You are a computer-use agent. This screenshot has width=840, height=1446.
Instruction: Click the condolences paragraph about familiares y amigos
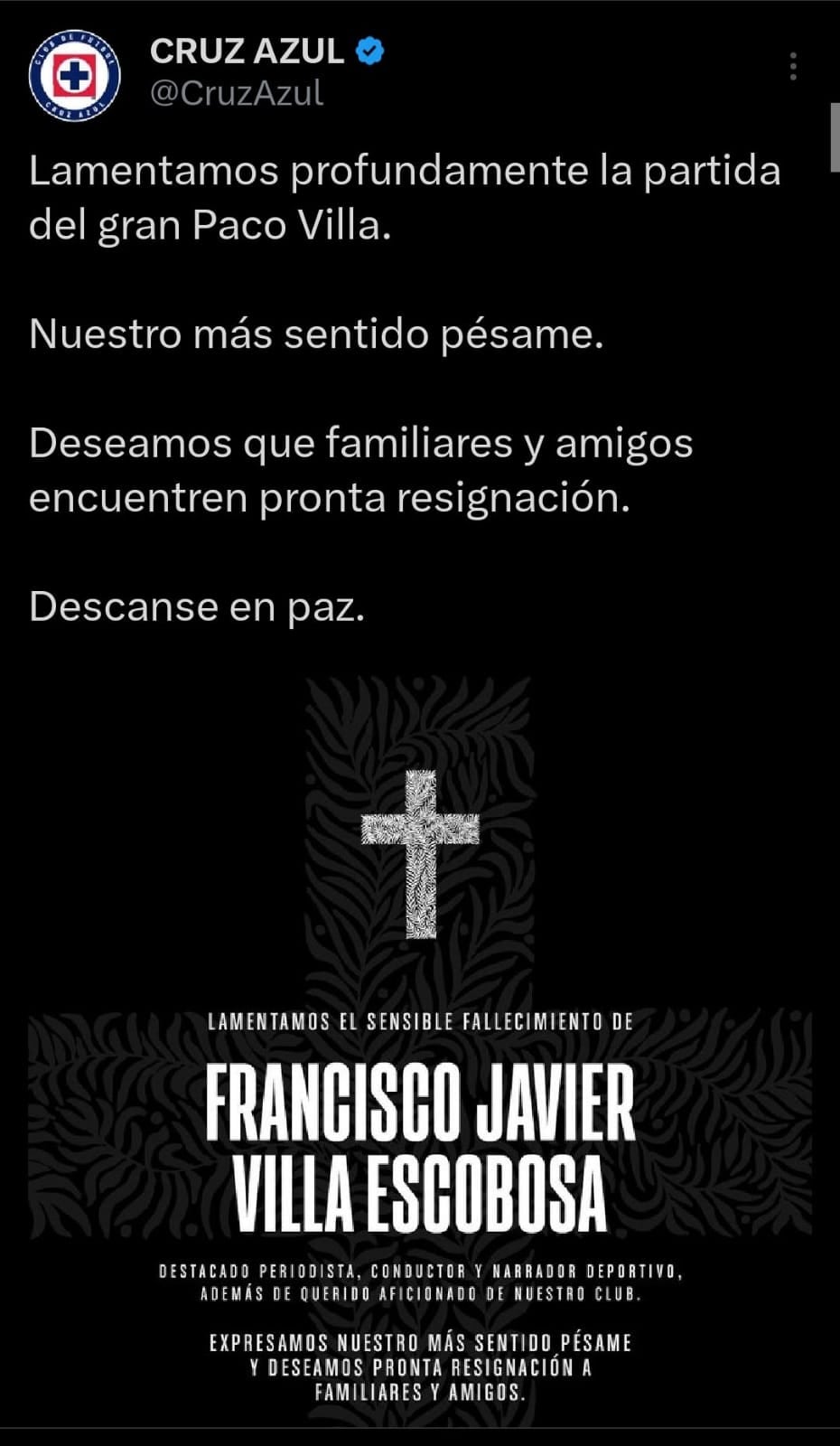click(x=361, y=468)
